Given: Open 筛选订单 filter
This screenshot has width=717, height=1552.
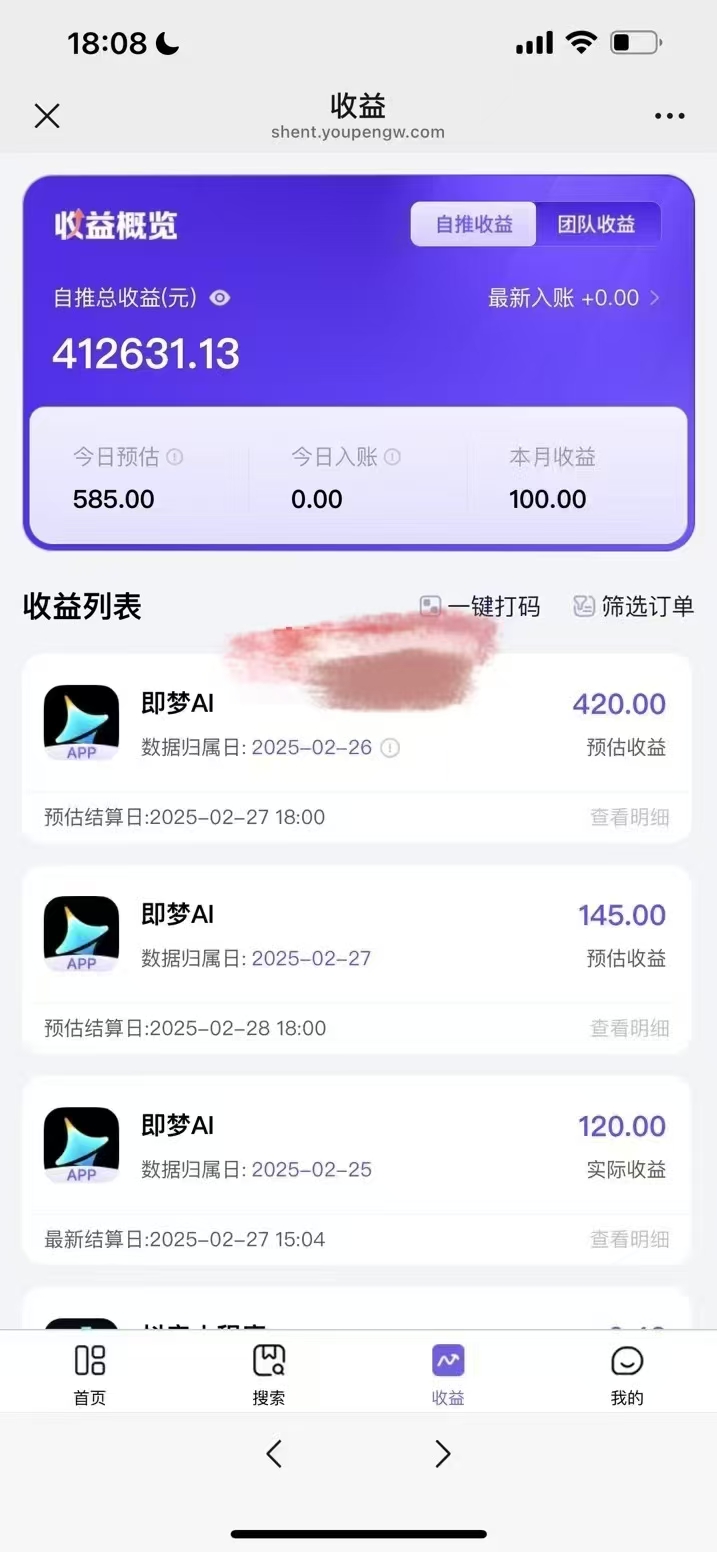Looking at the screenshot, I should (x=633, y=606).
